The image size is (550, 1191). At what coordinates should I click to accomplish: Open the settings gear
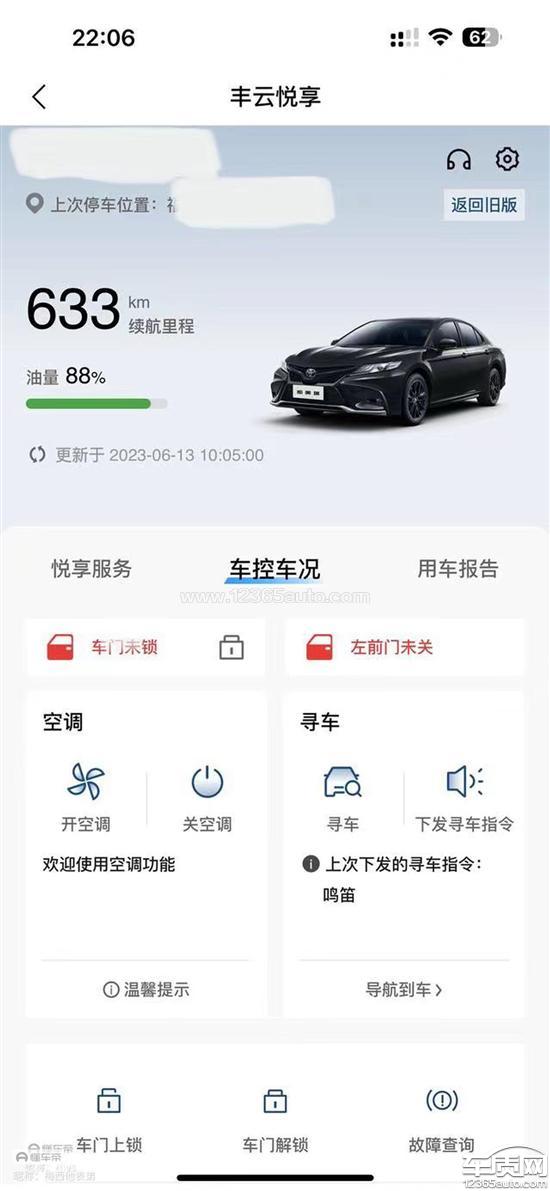point(507,159)
